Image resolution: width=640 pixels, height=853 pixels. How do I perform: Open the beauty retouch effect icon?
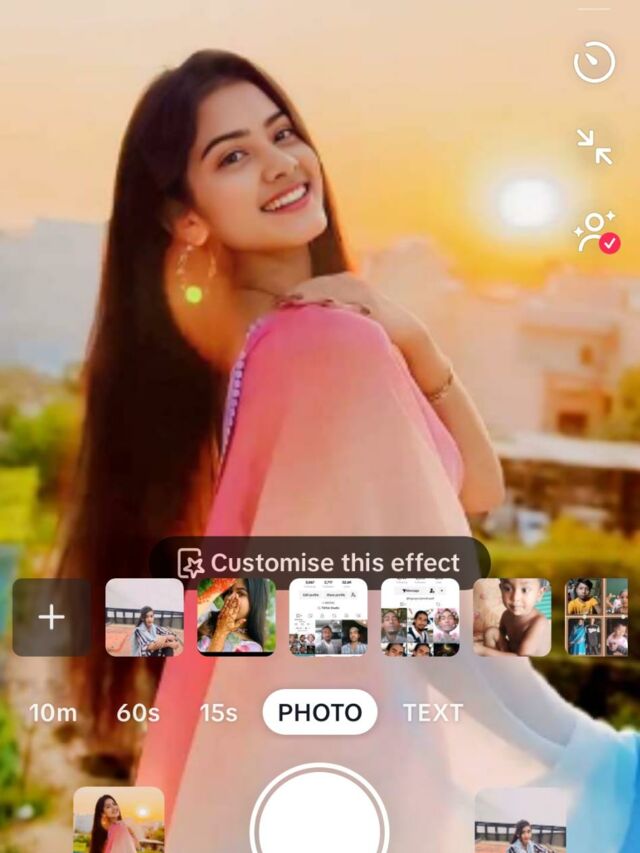point(596,231)
